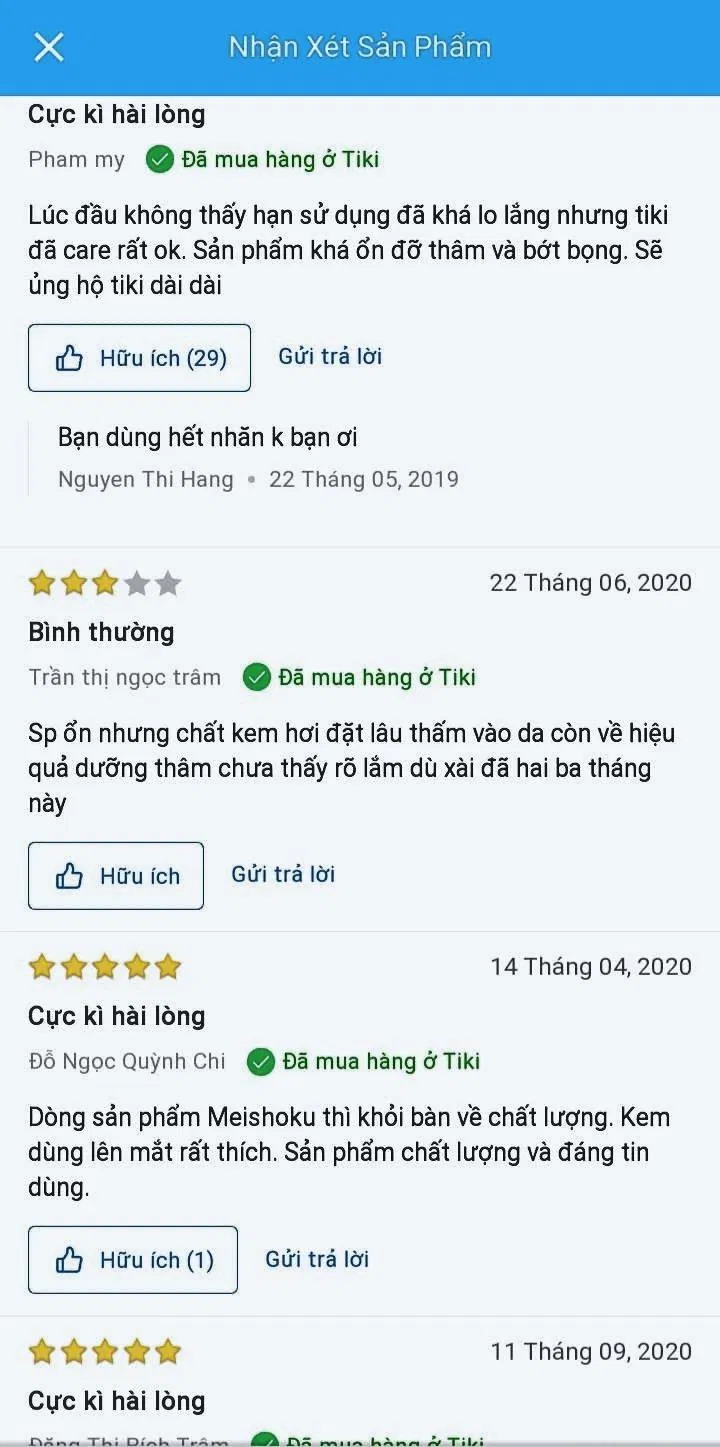Tap Gửi trả lời on Đỗ Ngọc Quỳnh Chi's review
The width and height of the screenshot is (720, 1447).
pos(316,1259)
